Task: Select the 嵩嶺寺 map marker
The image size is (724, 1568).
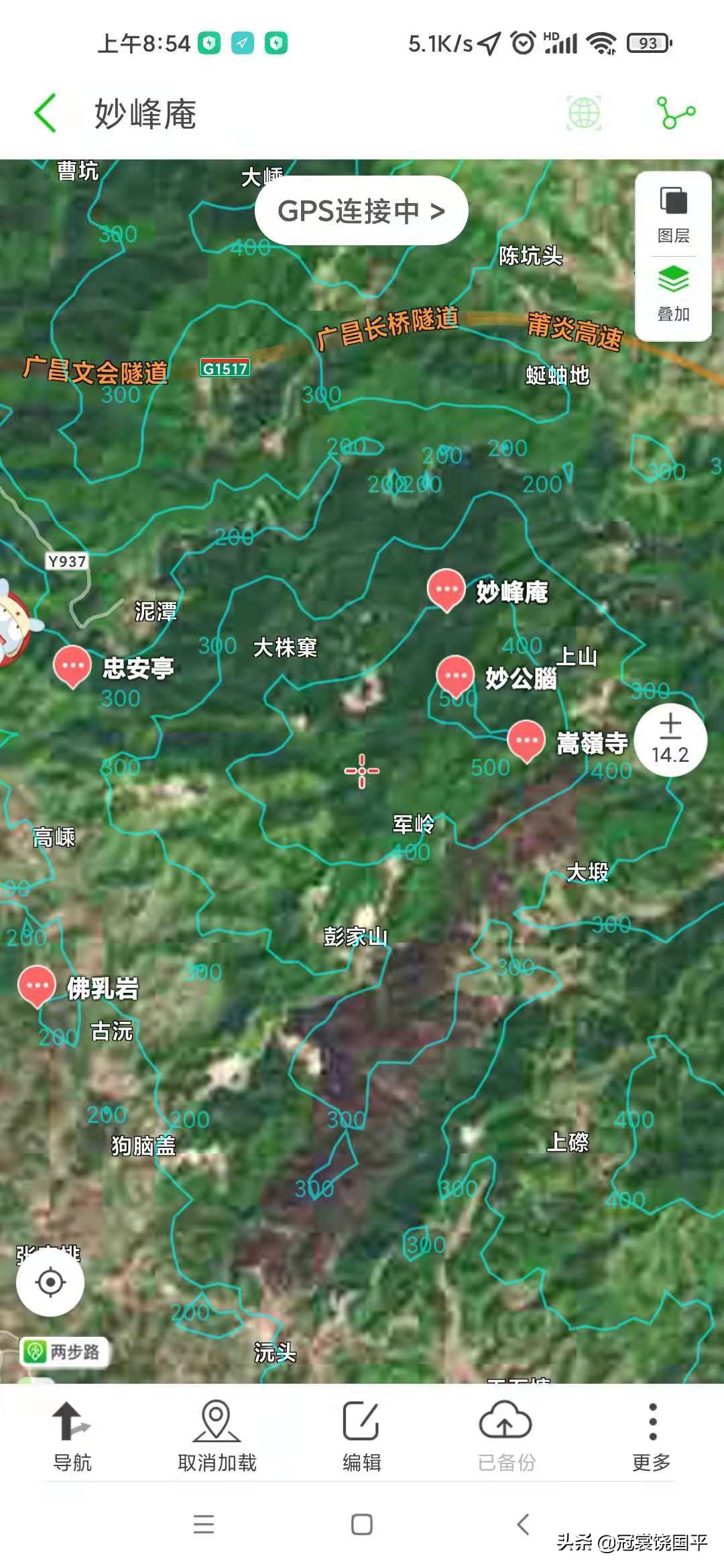Action: point(526,740)
